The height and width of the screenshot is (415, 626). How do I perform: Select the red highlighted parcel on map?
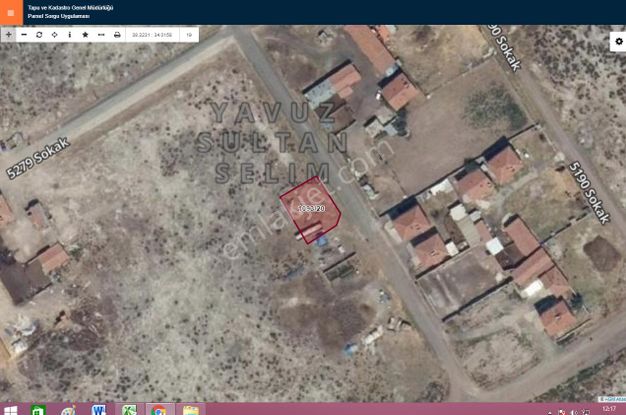[x=311, y=209]
